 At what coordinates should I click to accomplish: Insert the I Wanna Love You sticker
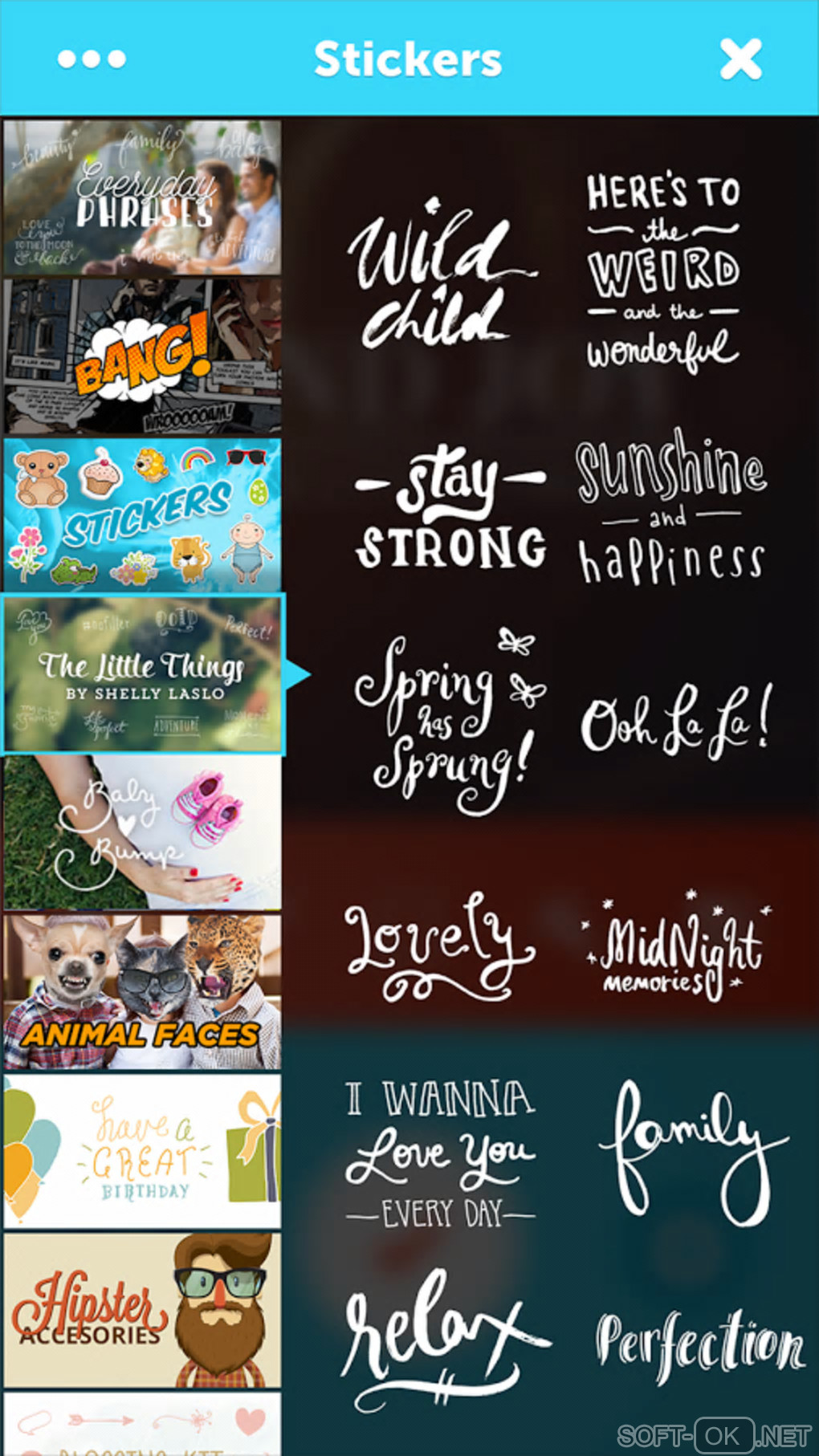[440, 1156]
